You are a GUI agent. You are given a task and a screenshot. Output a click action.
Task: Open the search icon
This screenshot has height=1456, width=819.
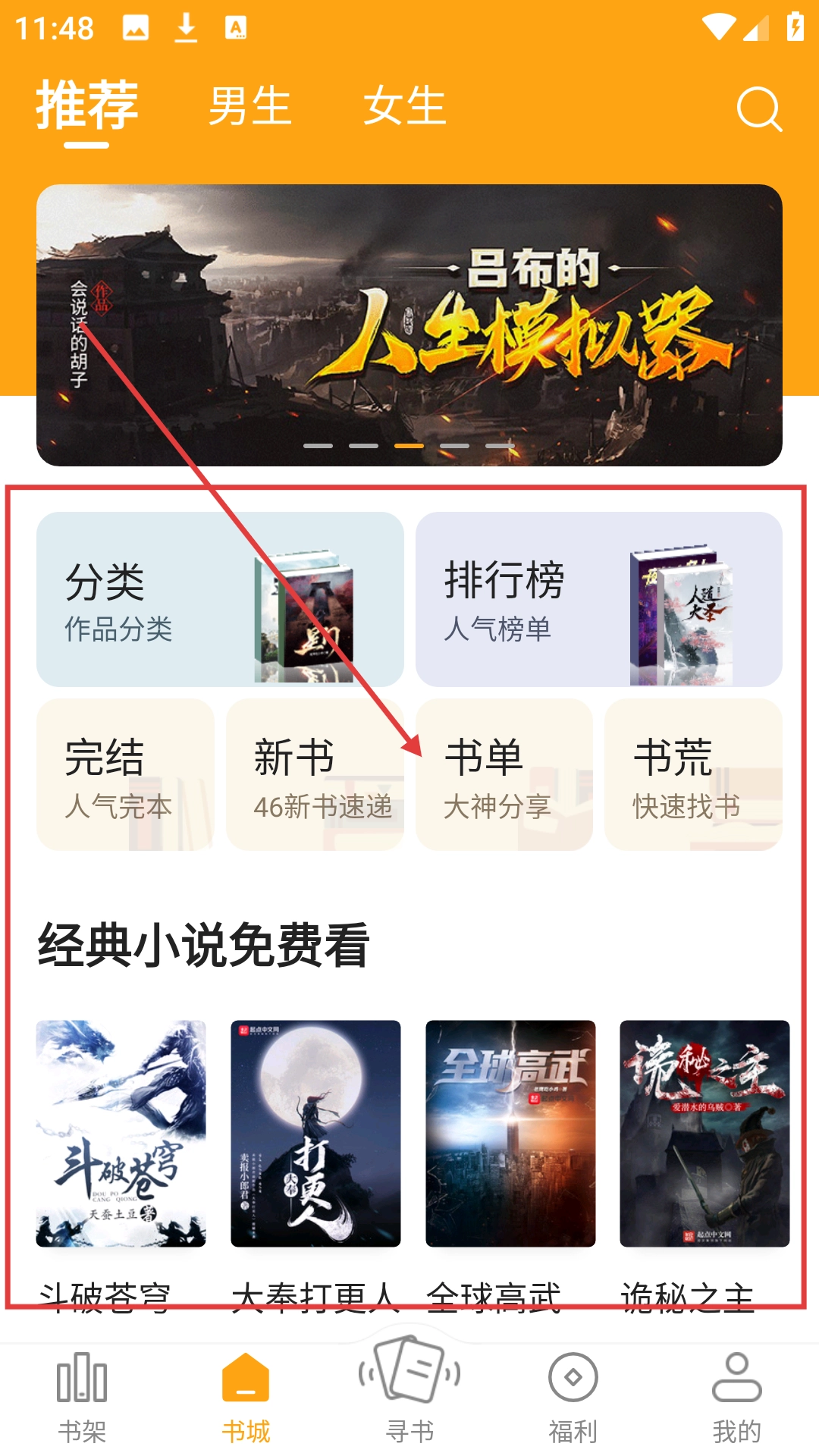[x=759, y=109]
